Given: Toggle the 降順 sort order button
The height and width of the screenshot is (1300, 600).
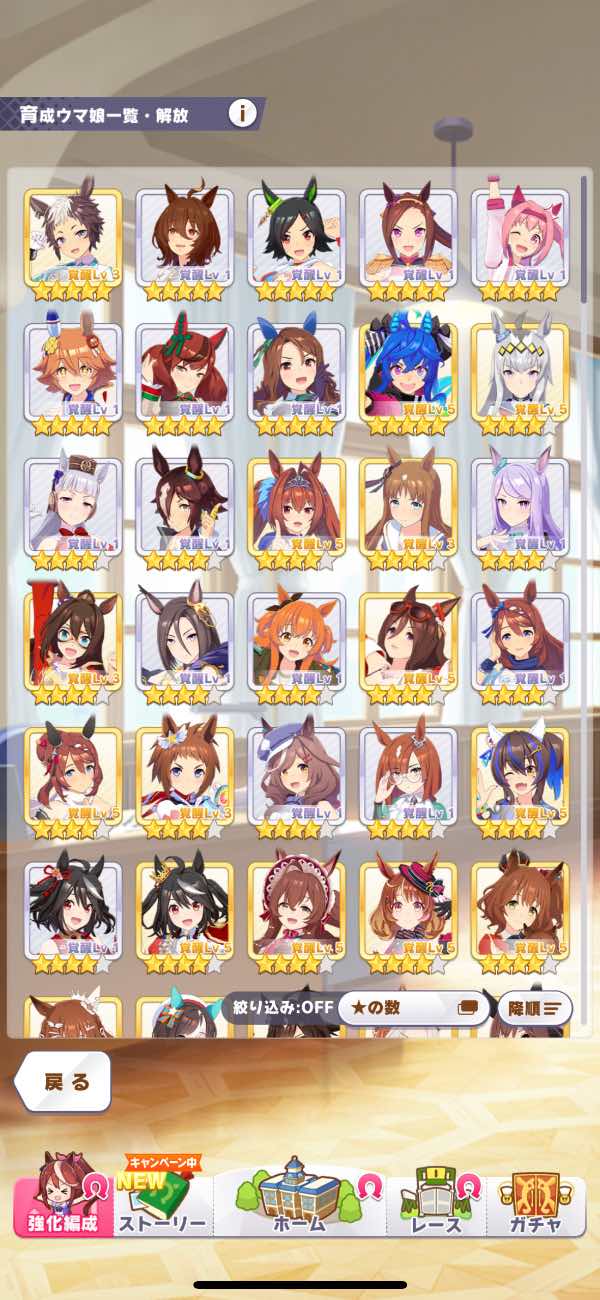Looking at the screenshot, I should (534, 1008).
